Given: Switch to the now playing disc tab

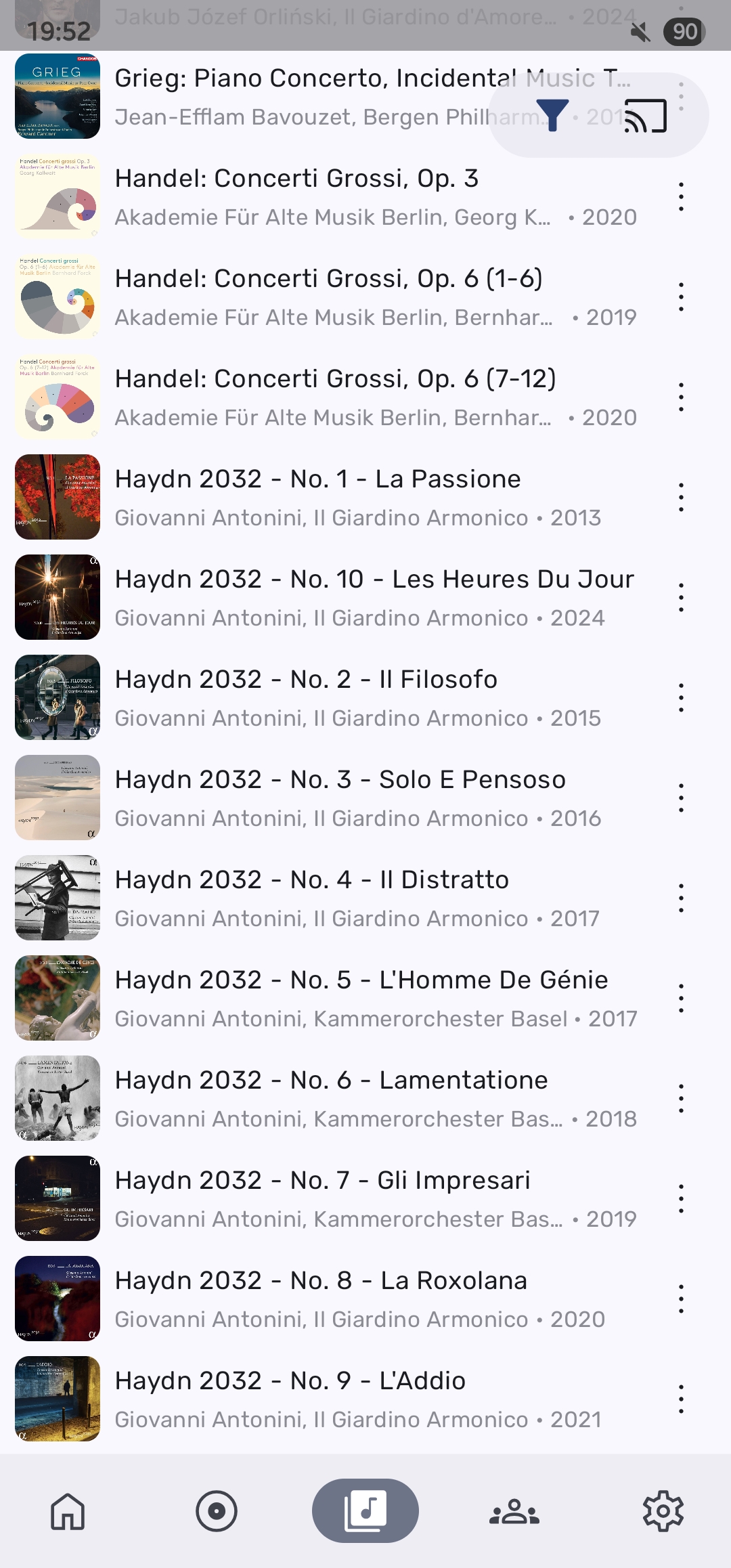Looking at the screenshot, I should tap(217, 1511).
